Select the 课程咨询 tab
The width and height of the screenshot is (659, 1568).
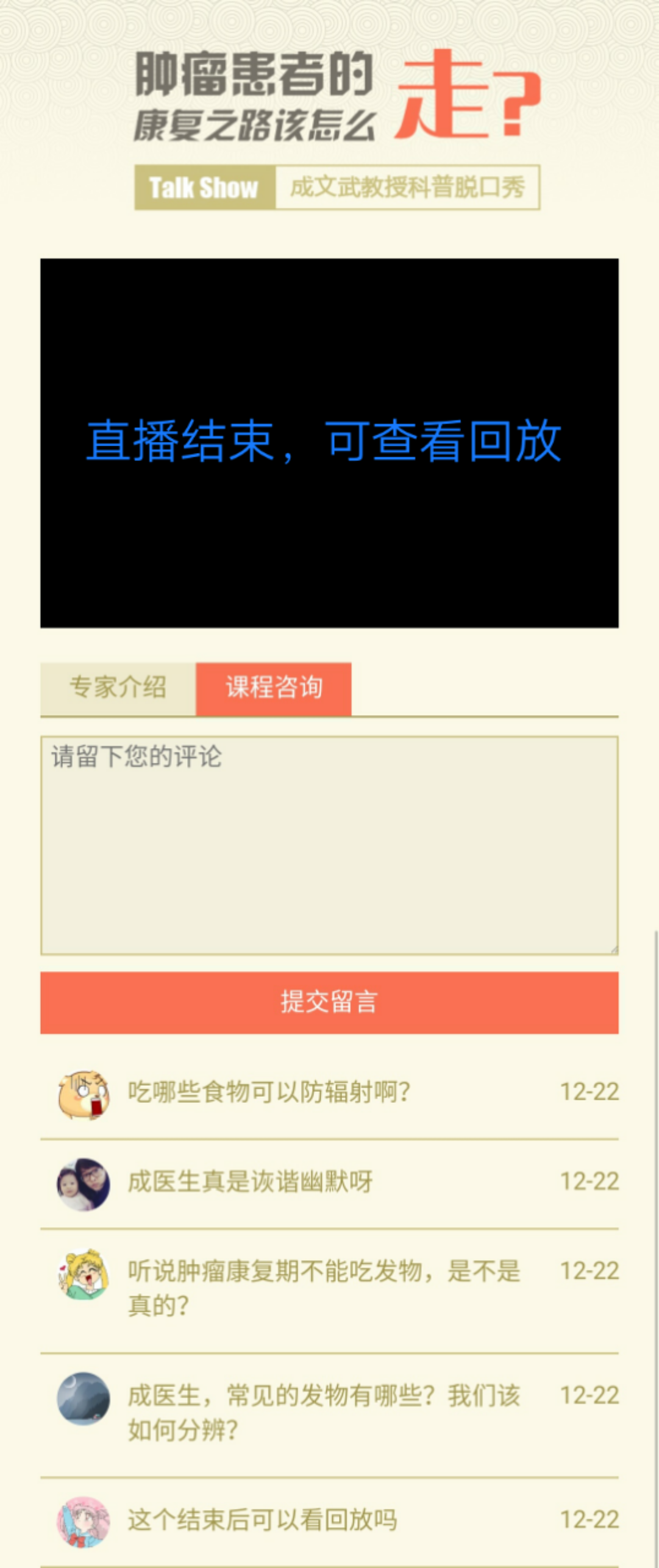click(273, 688)
